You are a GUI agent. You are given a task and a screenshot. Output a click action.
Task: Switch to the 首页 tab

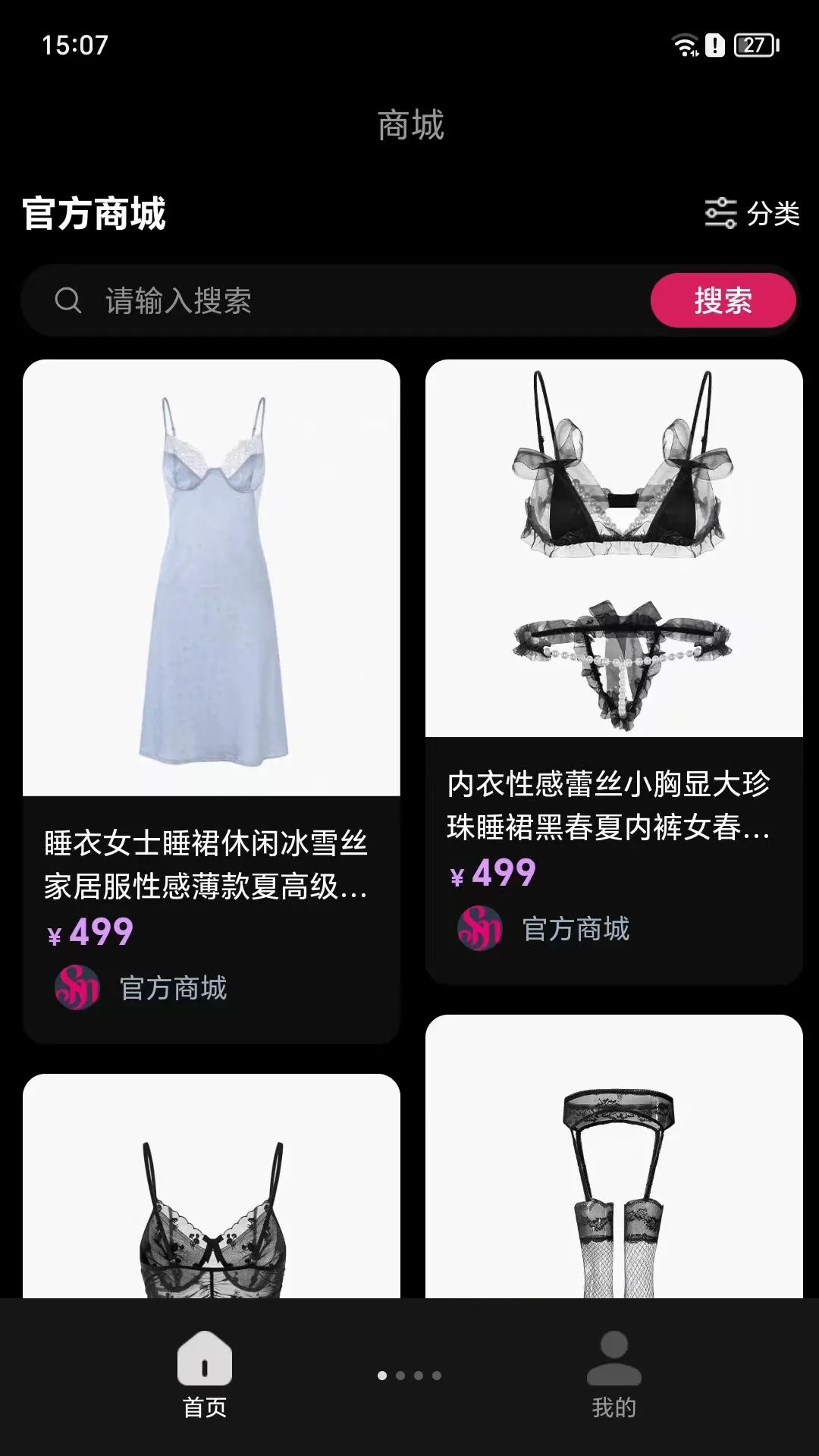pyautogui.click(x=205, y=1375)
